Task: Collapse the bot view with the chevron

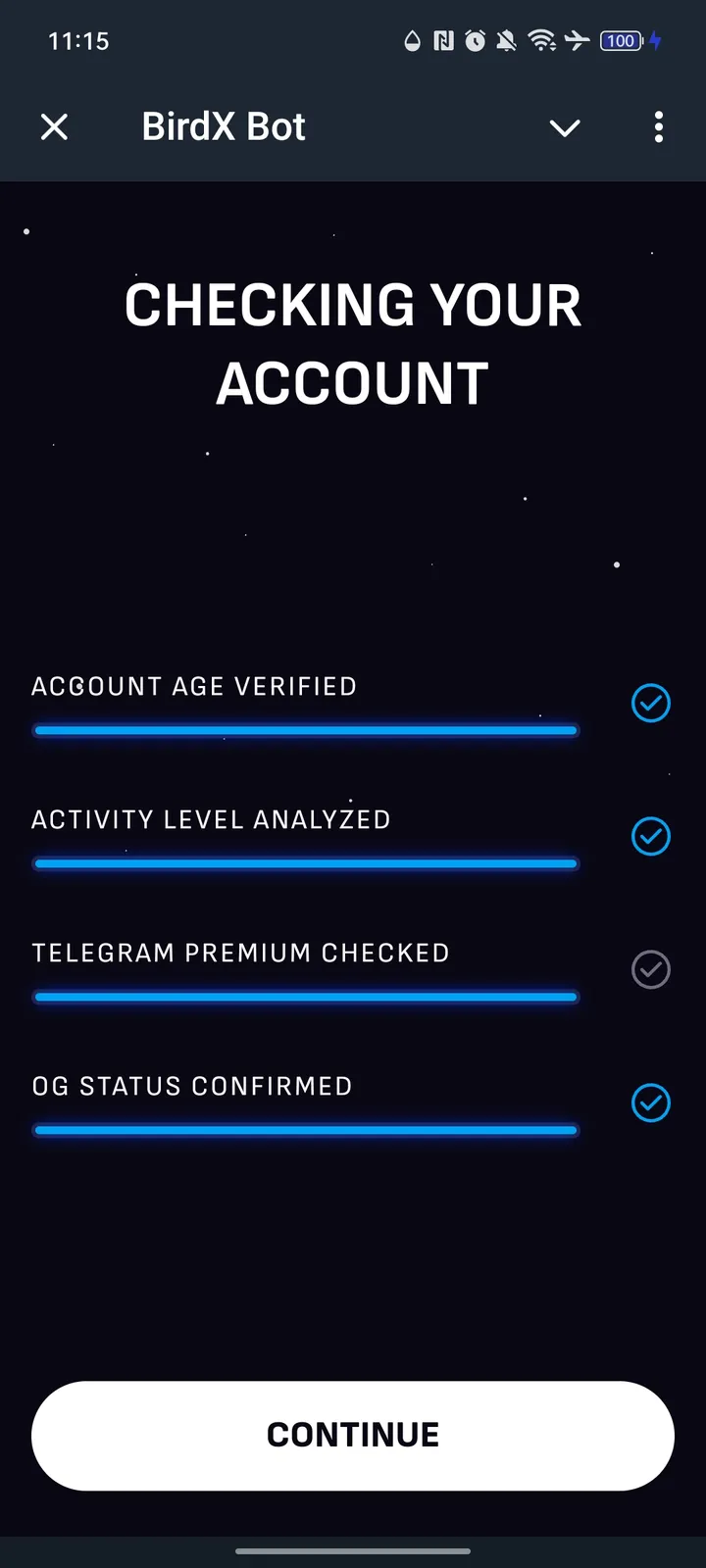Action: 565,127
